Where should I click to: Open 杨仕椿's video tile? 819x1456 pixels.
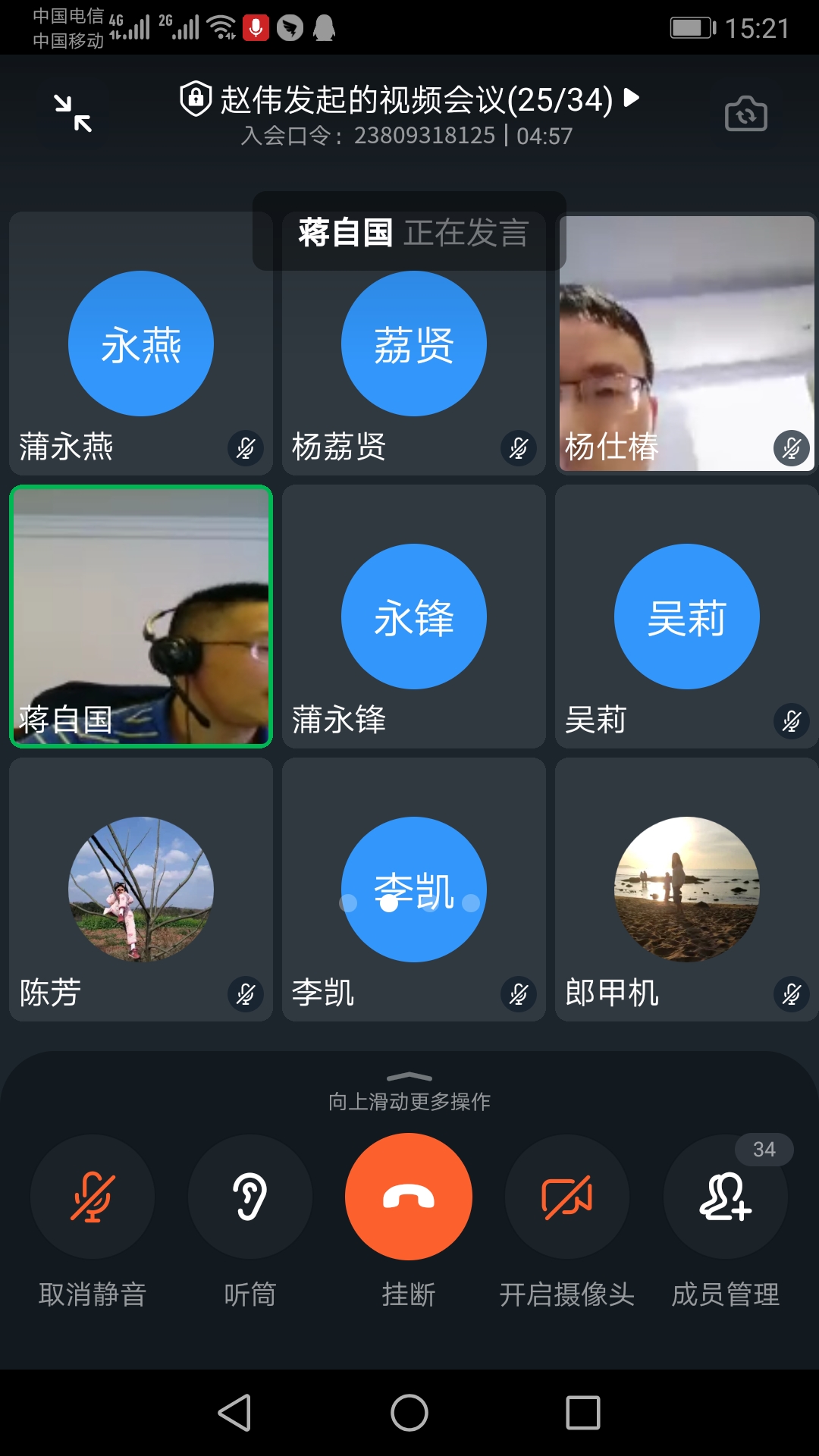(686, 344)
